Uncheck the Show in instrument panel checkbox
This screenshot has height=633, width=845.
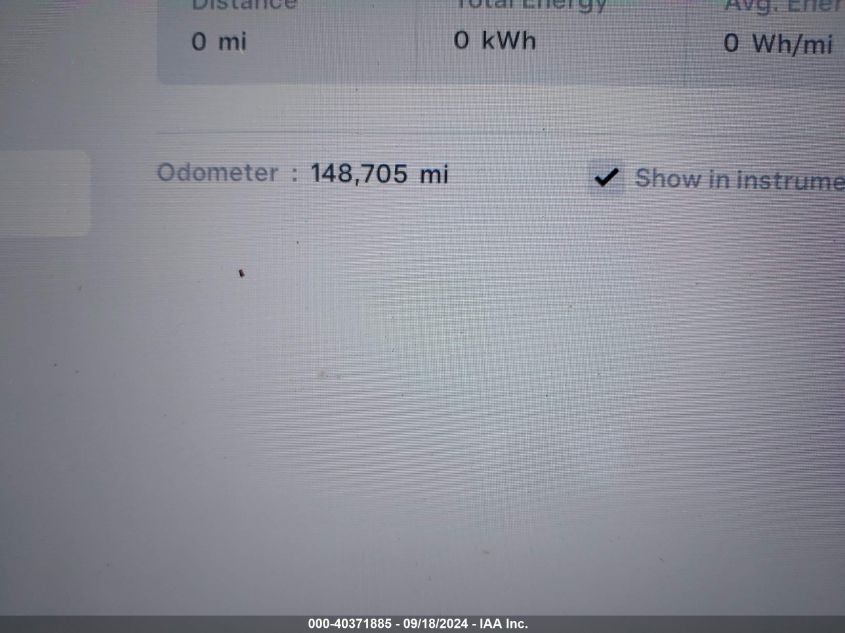(606, 178)
